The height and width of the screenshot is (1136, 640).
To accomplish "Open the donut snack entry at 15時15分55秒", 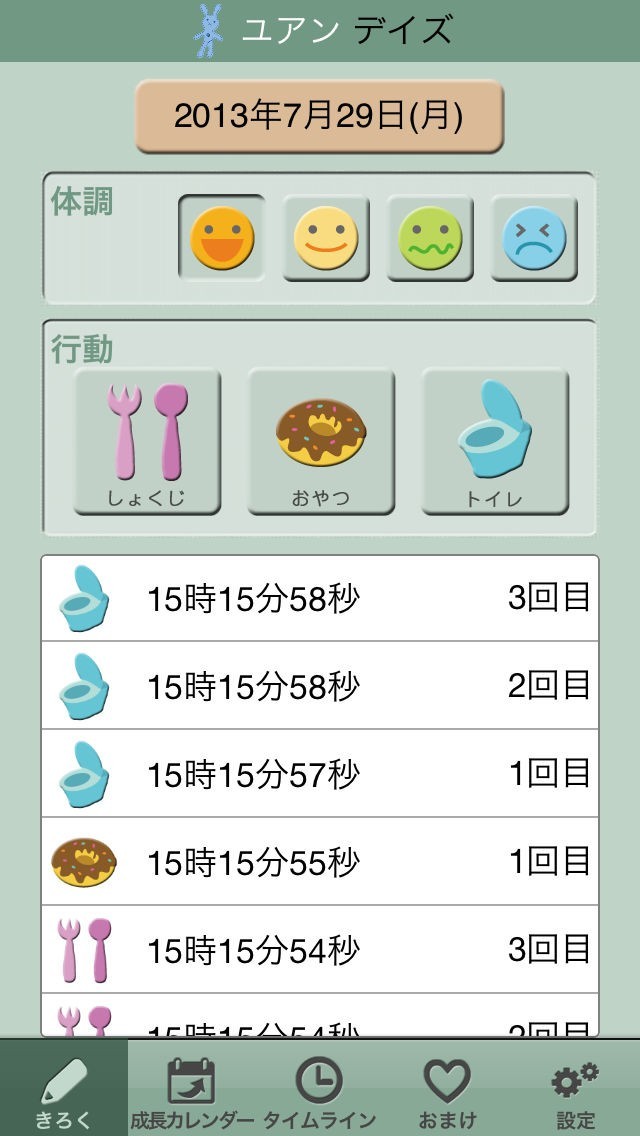I will (320, 861).
